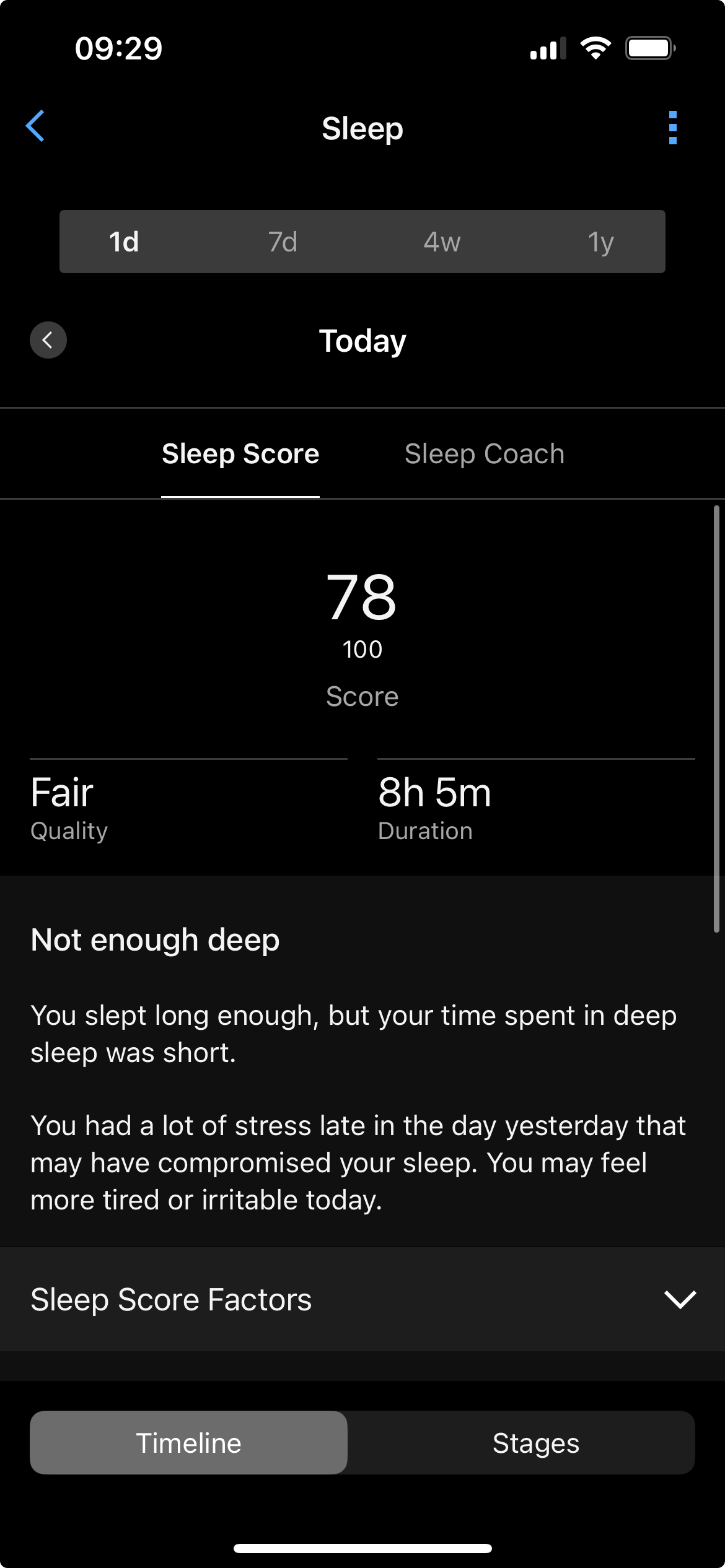Expand Sleep Score Factors
Screen dimensions: 725x1568
coord(362,1299)
